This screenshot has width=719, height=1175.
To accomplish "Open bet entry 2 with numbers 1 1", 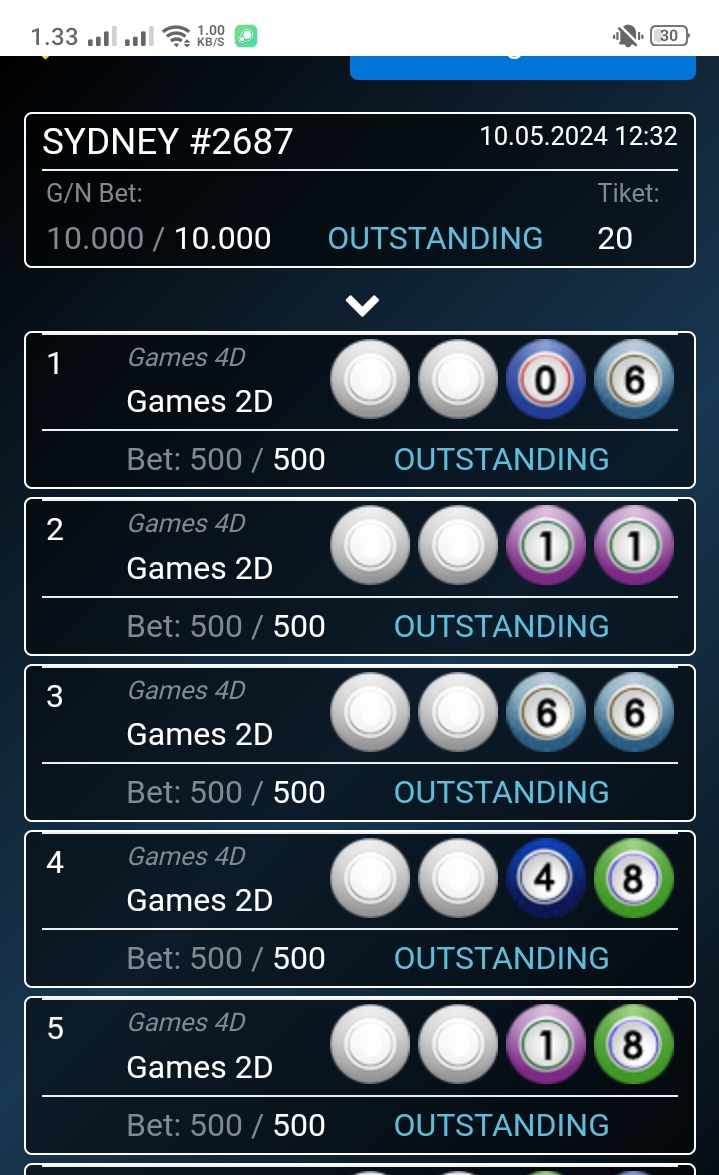I will (359, 576).
